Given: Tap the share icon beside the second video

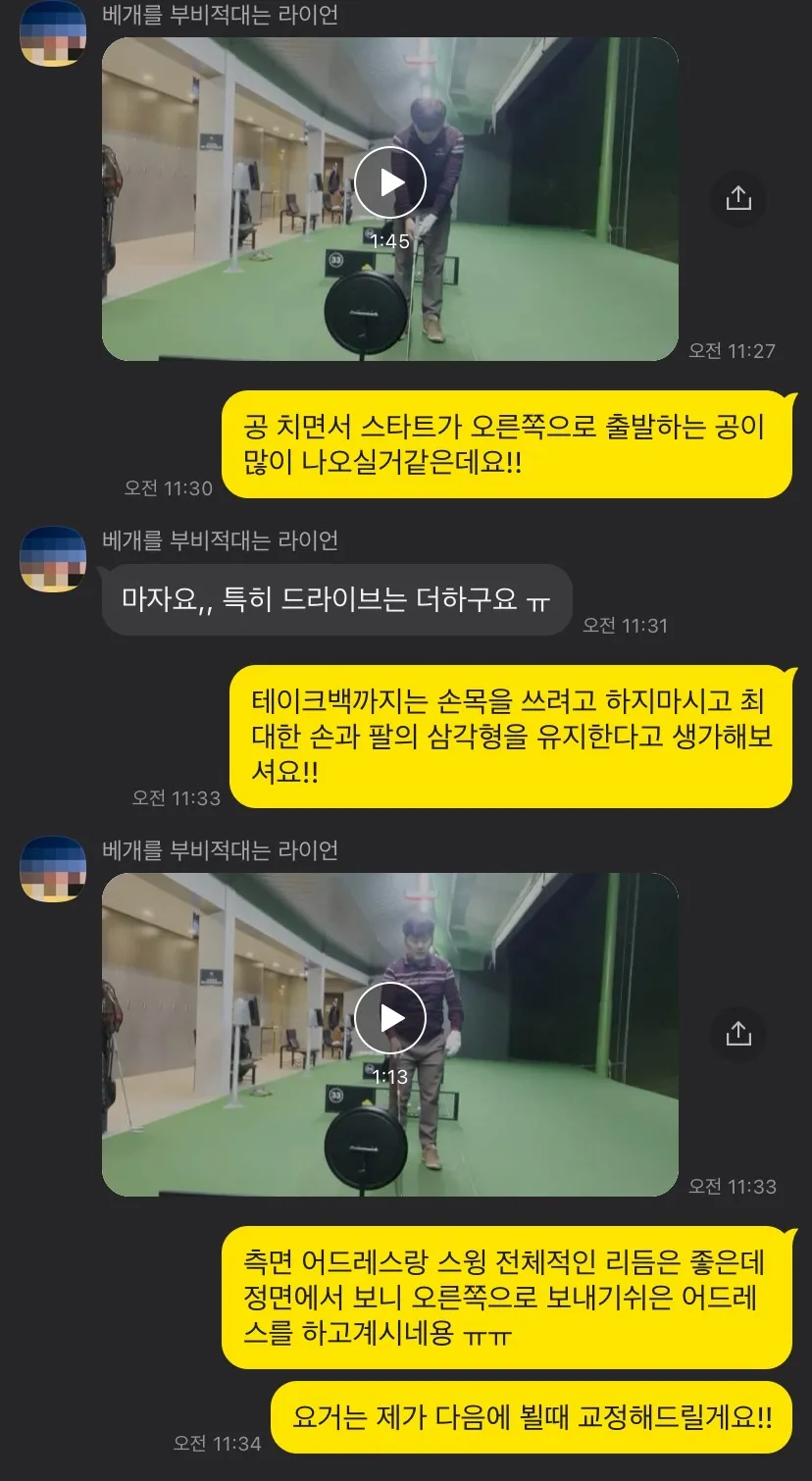Looking at the screenshot, I should pos(736,1035).
